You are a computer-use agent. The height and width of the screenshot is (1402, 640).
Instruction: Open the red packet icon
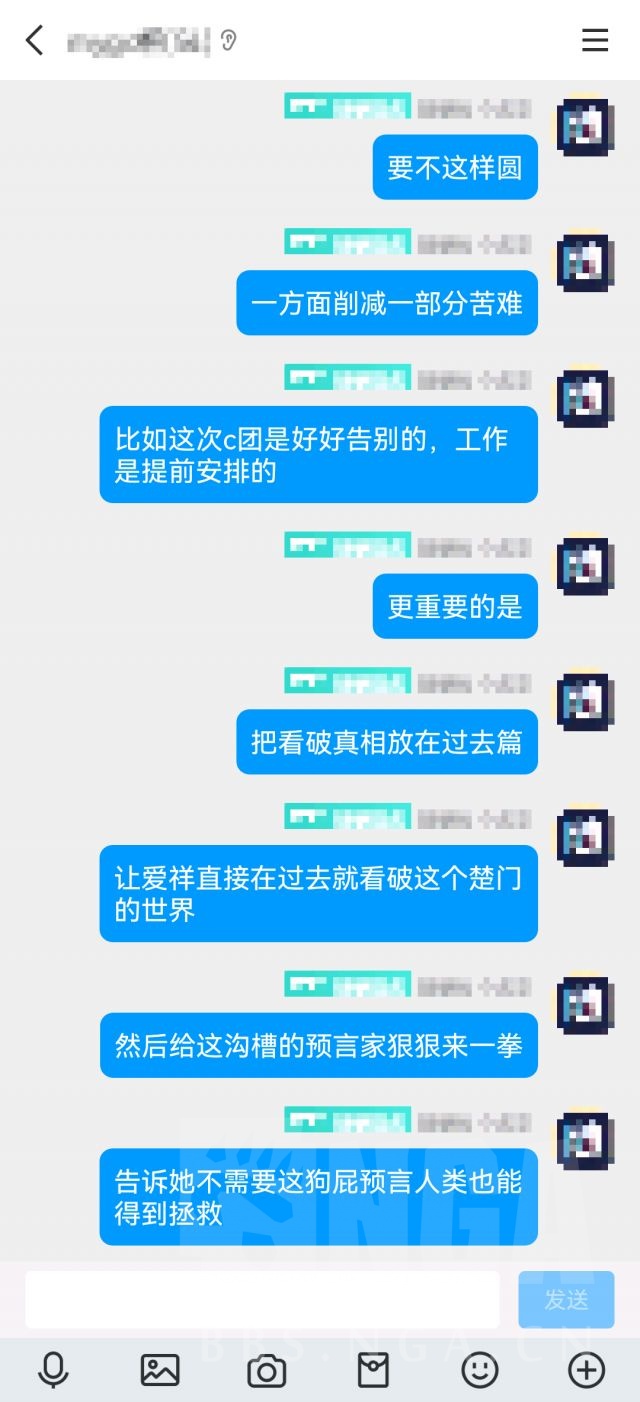coord(373,1369)
